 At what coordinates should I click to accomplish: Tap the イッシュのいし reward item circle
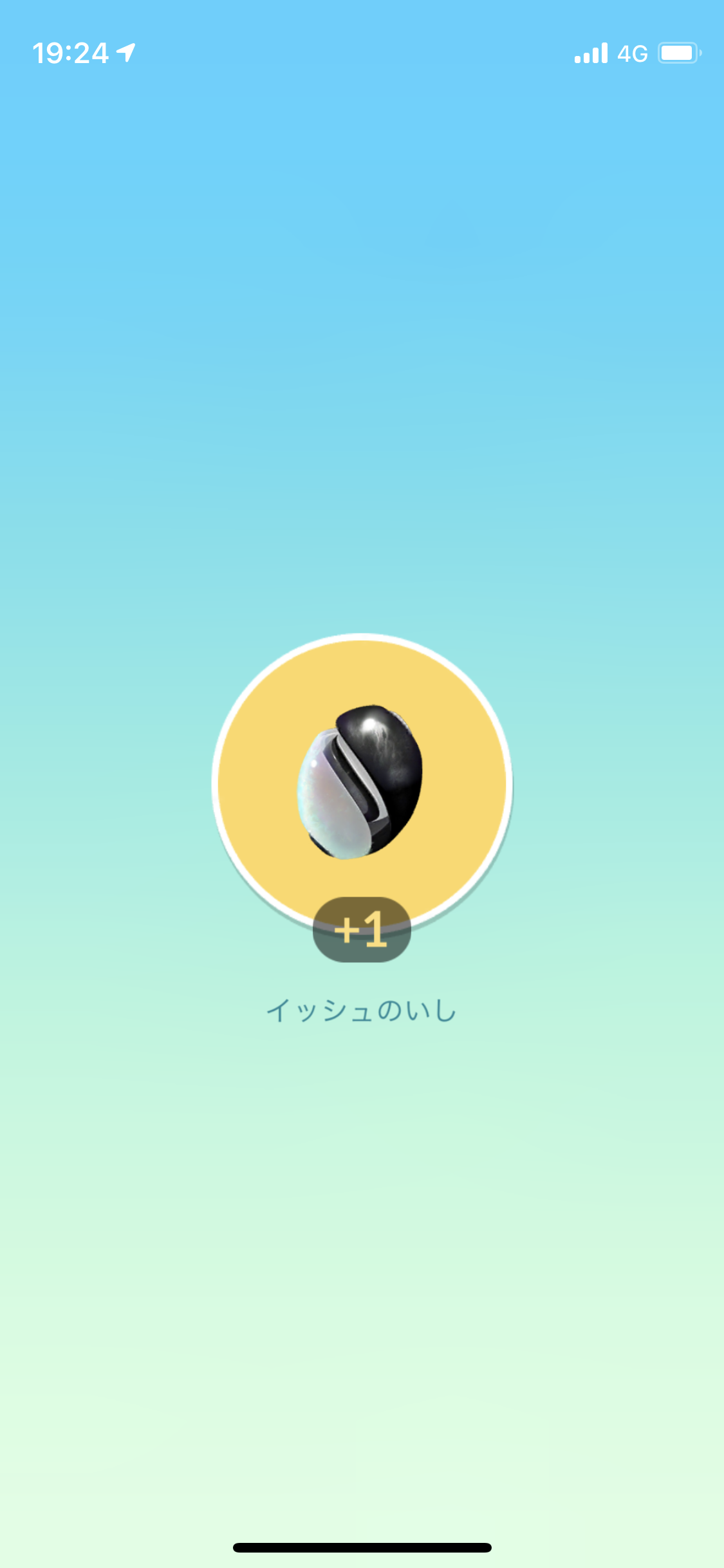(x=362, y=783)
